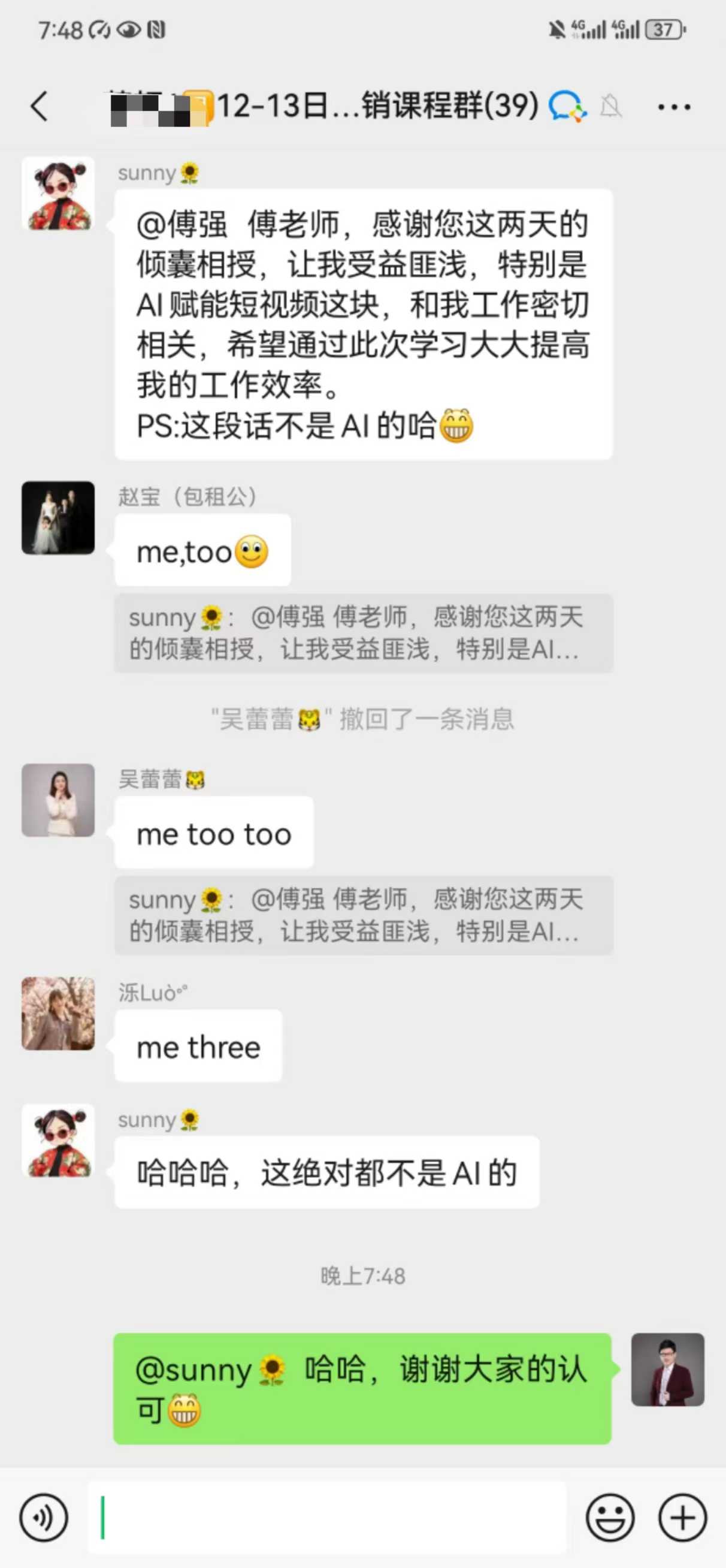Screen dimensions: 726x1568
Task: View 赵宝（包租公）'s profile avatar
Action: (59, 518)
